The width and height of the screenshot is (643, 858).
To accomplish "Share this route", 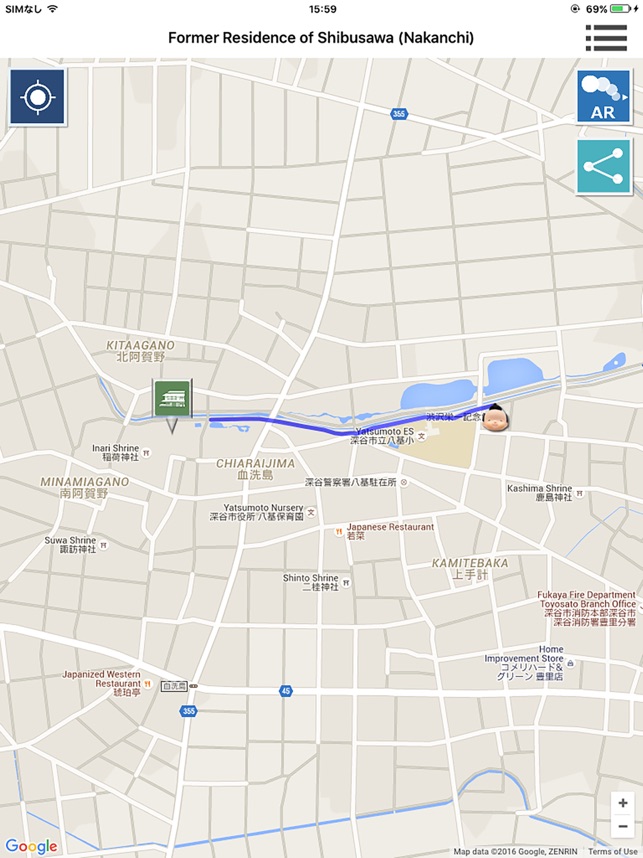I will tap(603, 167).
